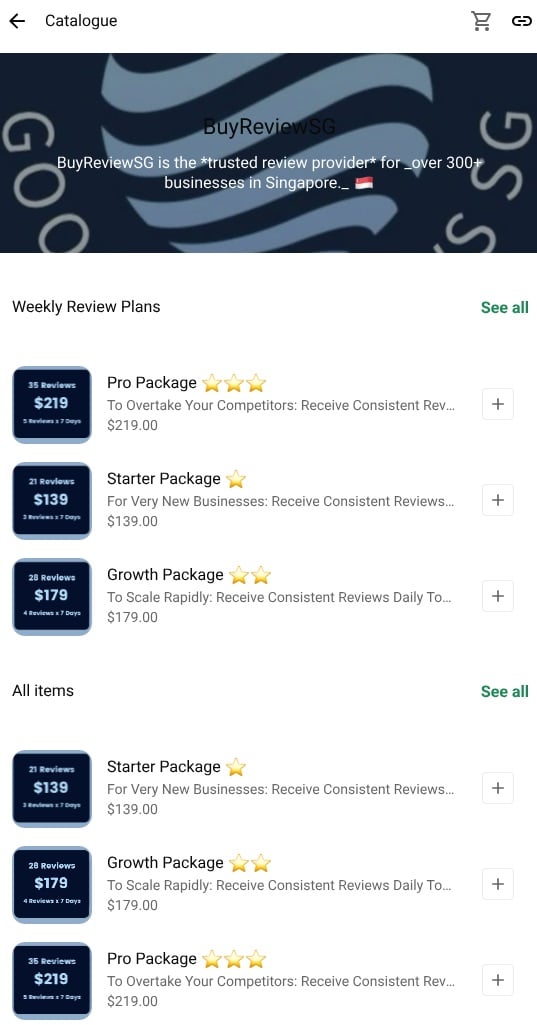Add Starter Package under Weekly Review Plans to cart
Viewport: 537px width, 1025px height.
[x=498, y=500]
